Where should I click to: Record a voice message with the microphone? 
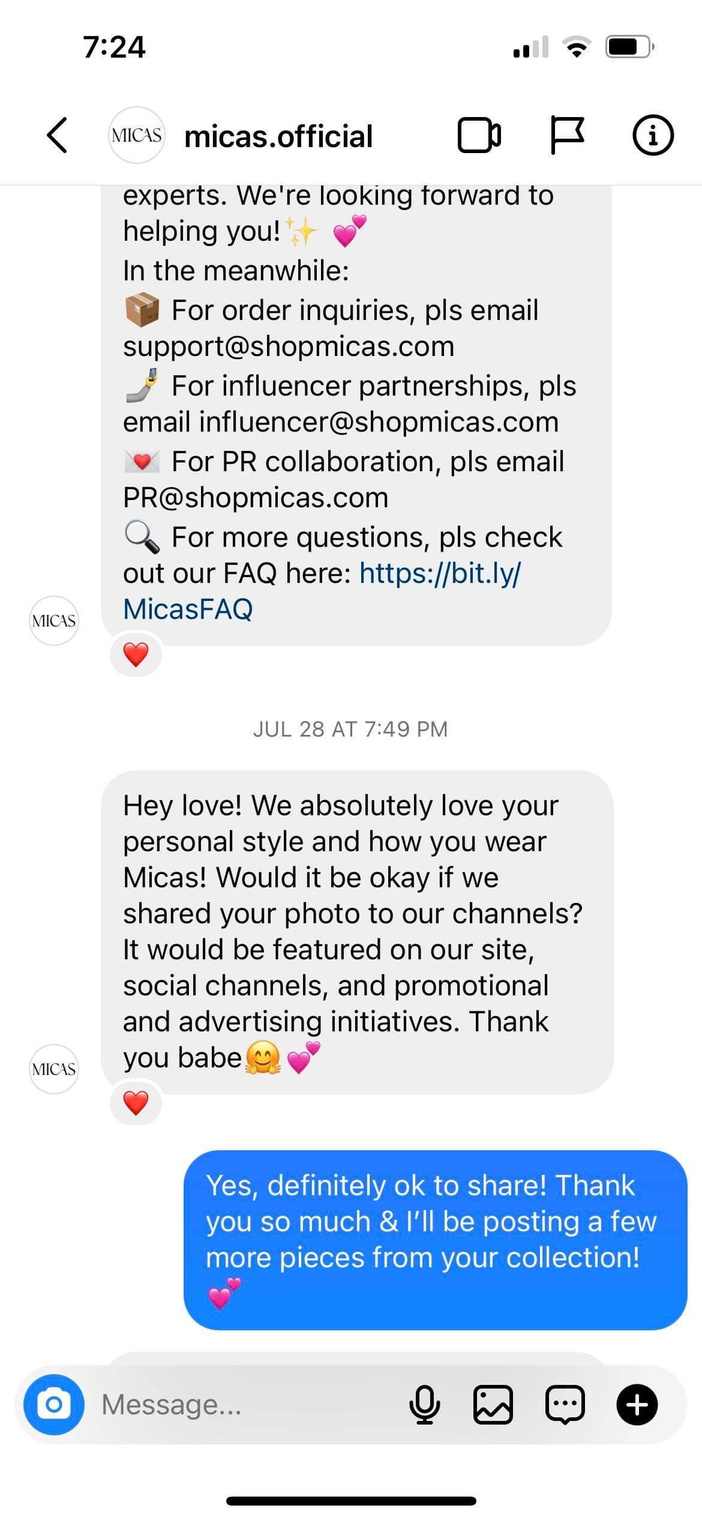pos(425,1405)
